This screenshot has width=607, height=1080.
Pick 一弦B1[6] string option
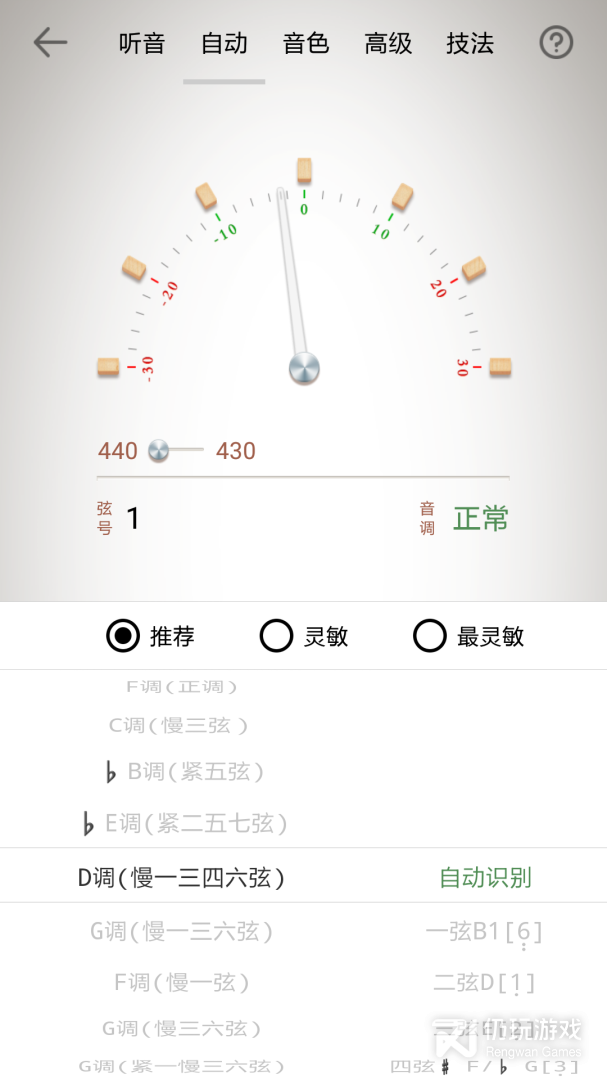click(484, 932)
